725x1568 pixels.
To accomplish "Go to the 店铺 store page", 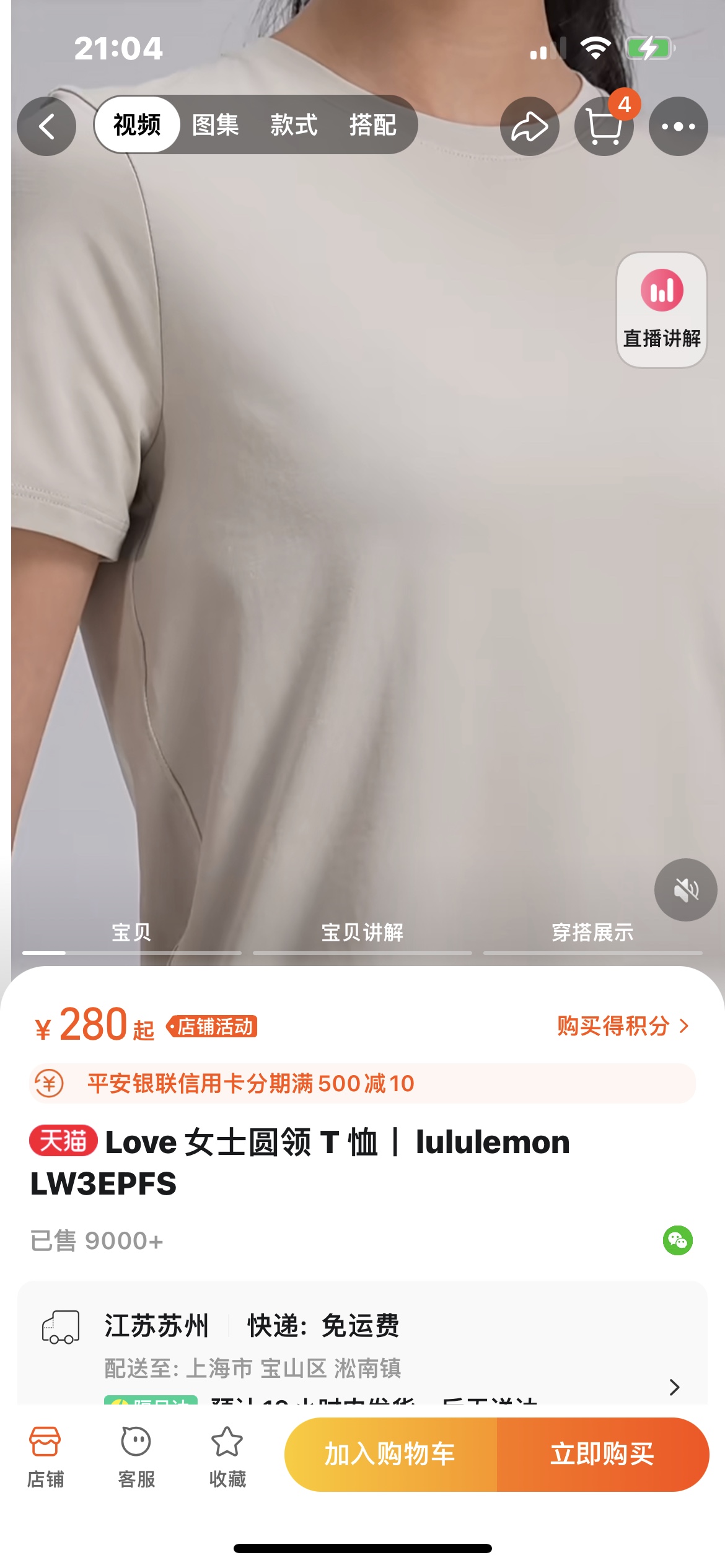I will click(x=45, y=1457).
